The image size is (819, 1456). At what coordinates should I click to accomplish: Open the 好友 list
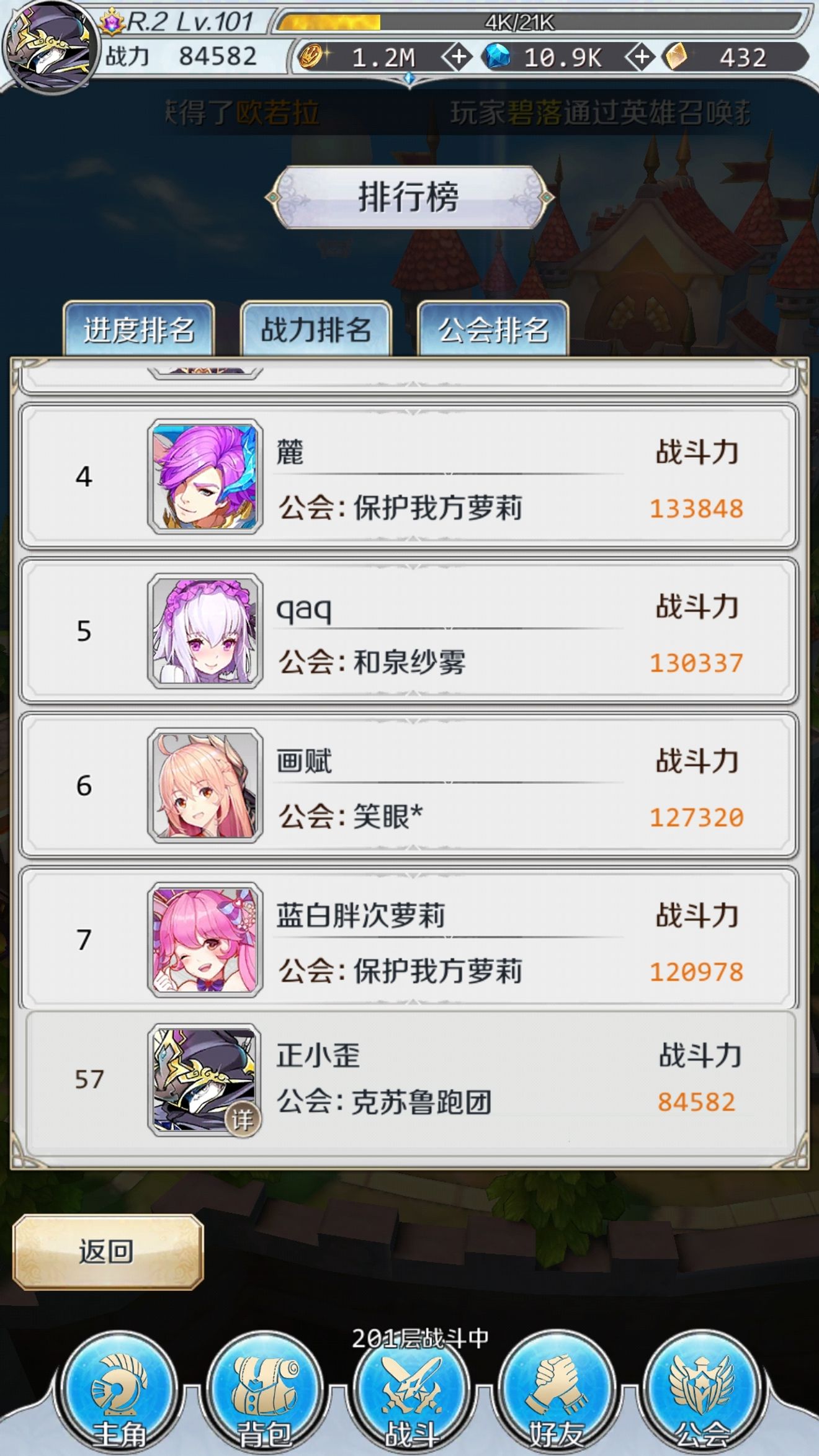click(557, 1396)
